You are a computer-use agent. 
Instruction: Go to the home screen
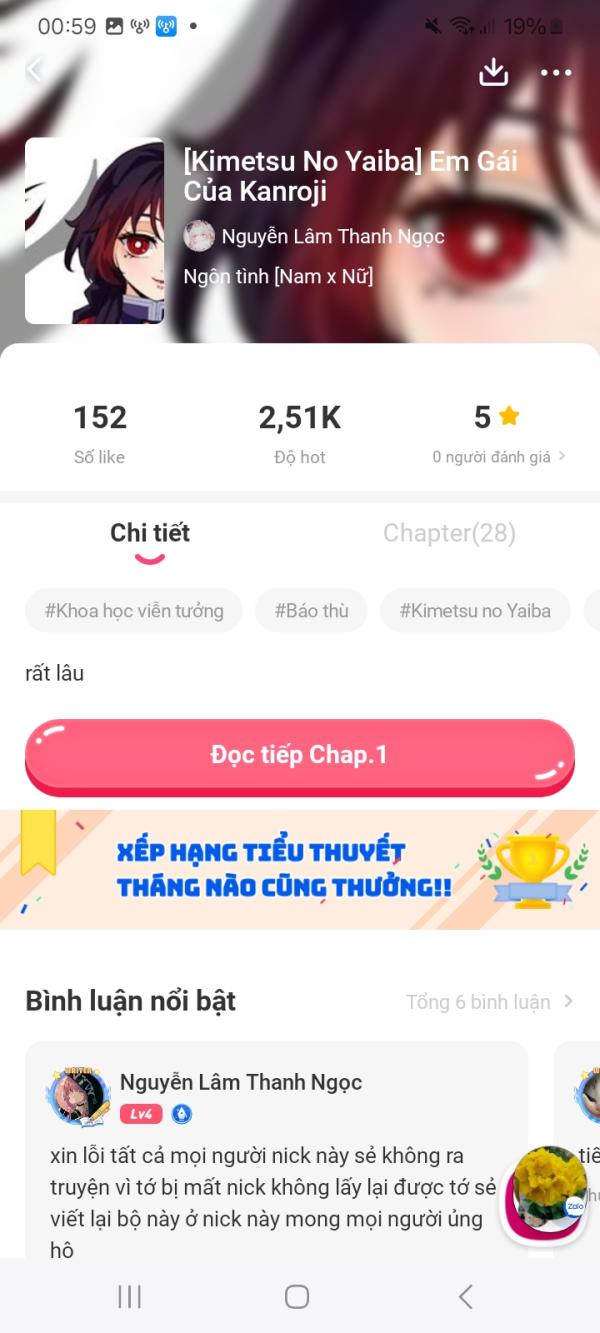pyautogui.click(x=297, y=1297)
